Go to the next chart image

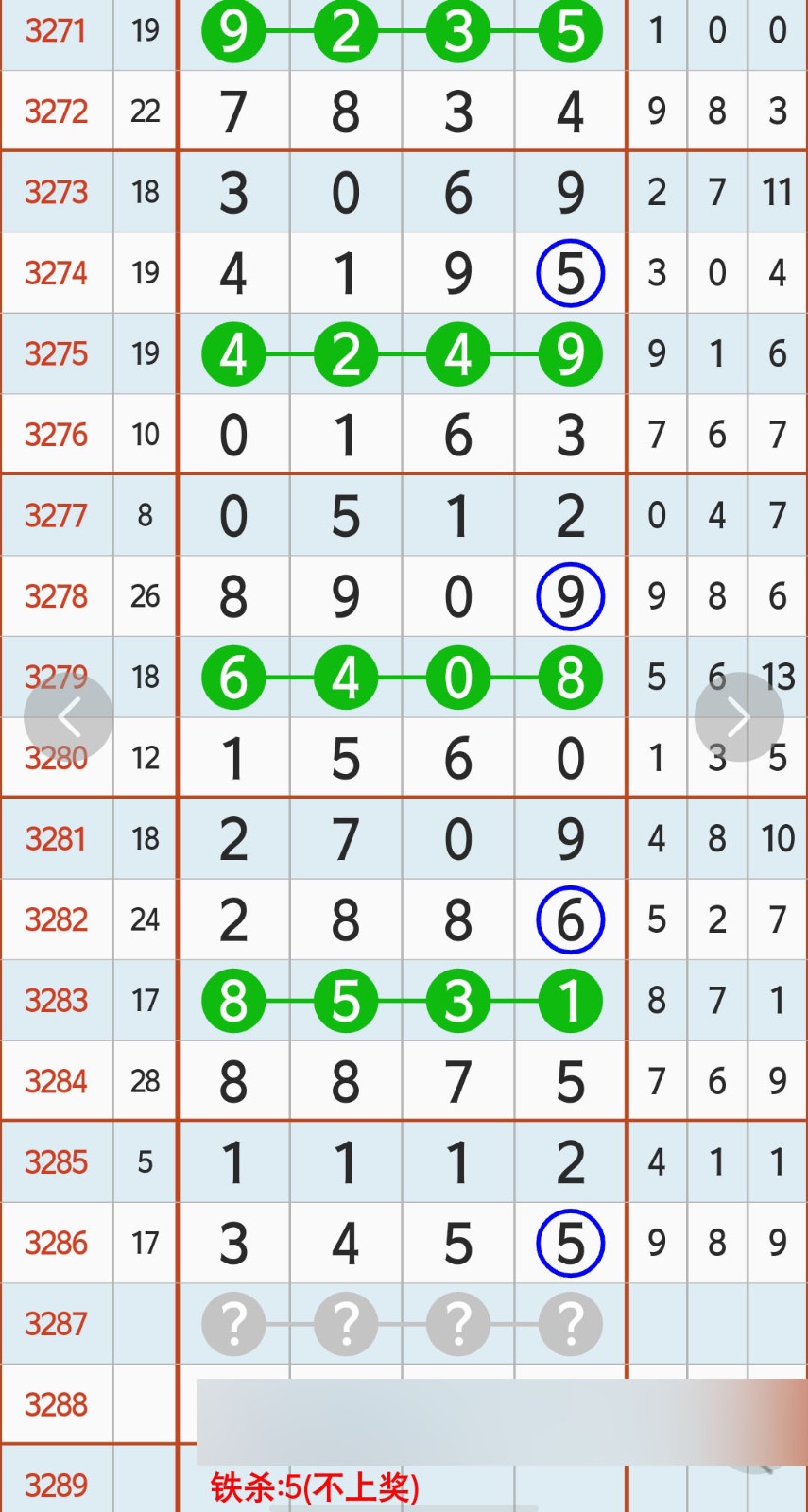(x=739, y=717)
